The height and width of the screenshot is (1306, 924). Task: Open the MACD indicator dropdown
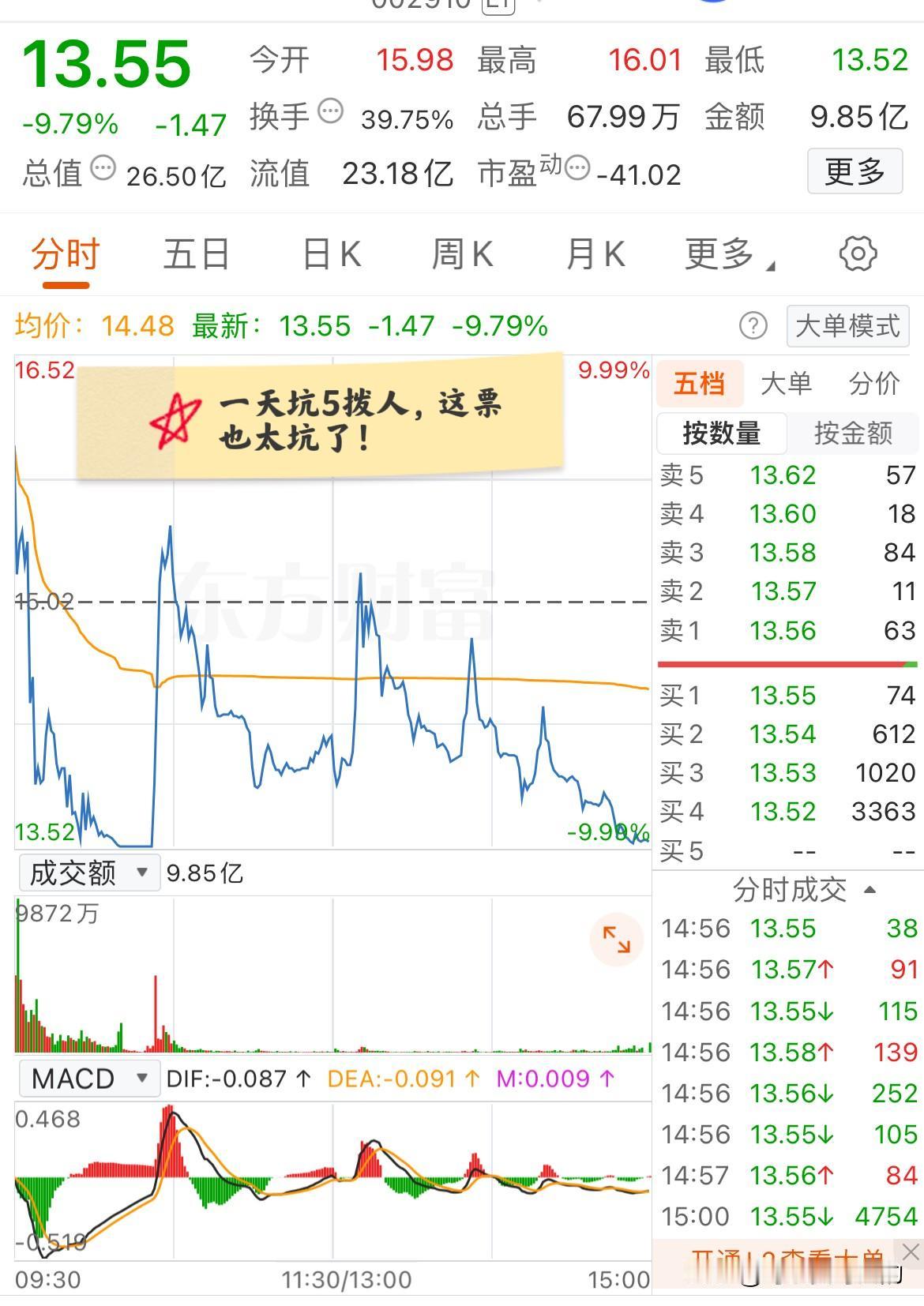pyautogui.click(x=88, y=1077)
